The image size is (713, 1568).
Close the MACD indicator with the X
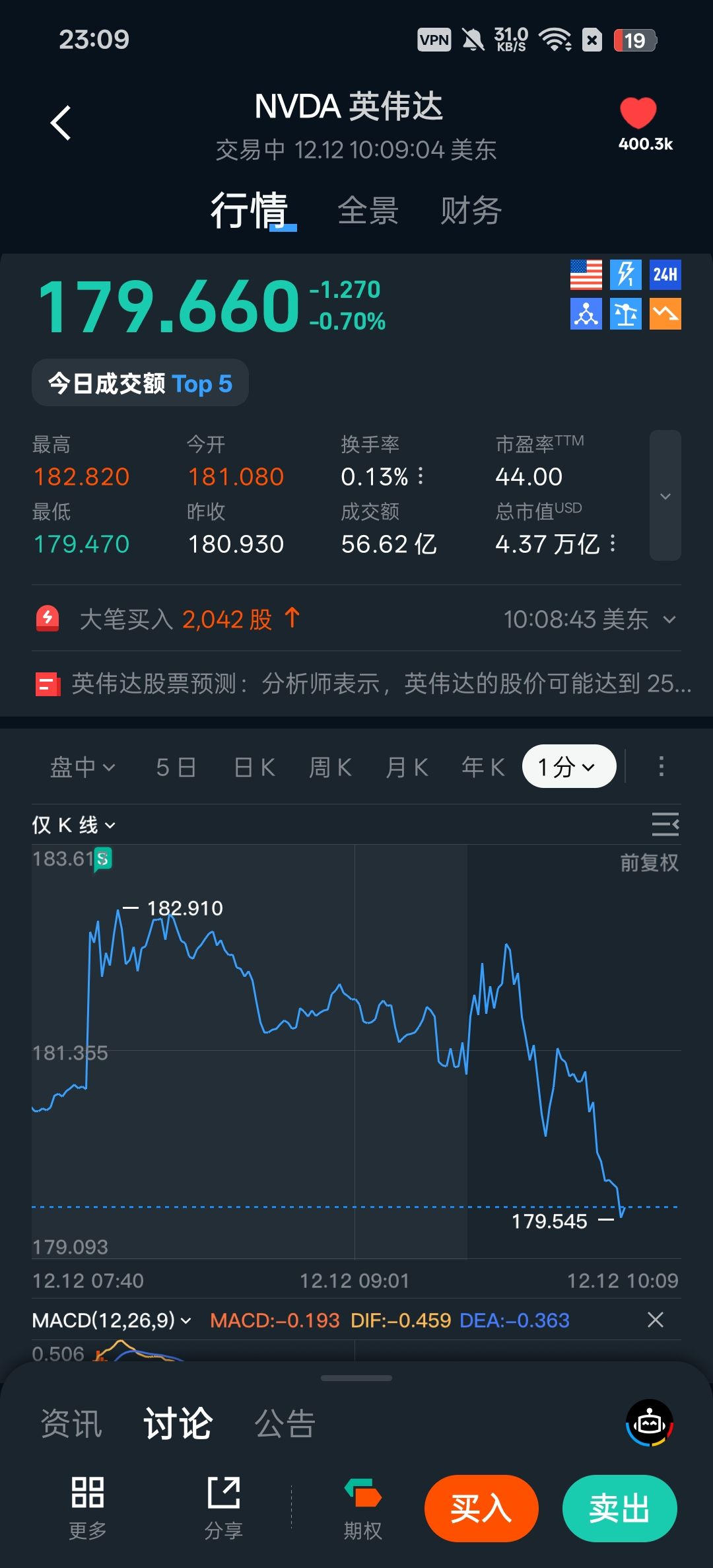click(x=656, y=1320)
